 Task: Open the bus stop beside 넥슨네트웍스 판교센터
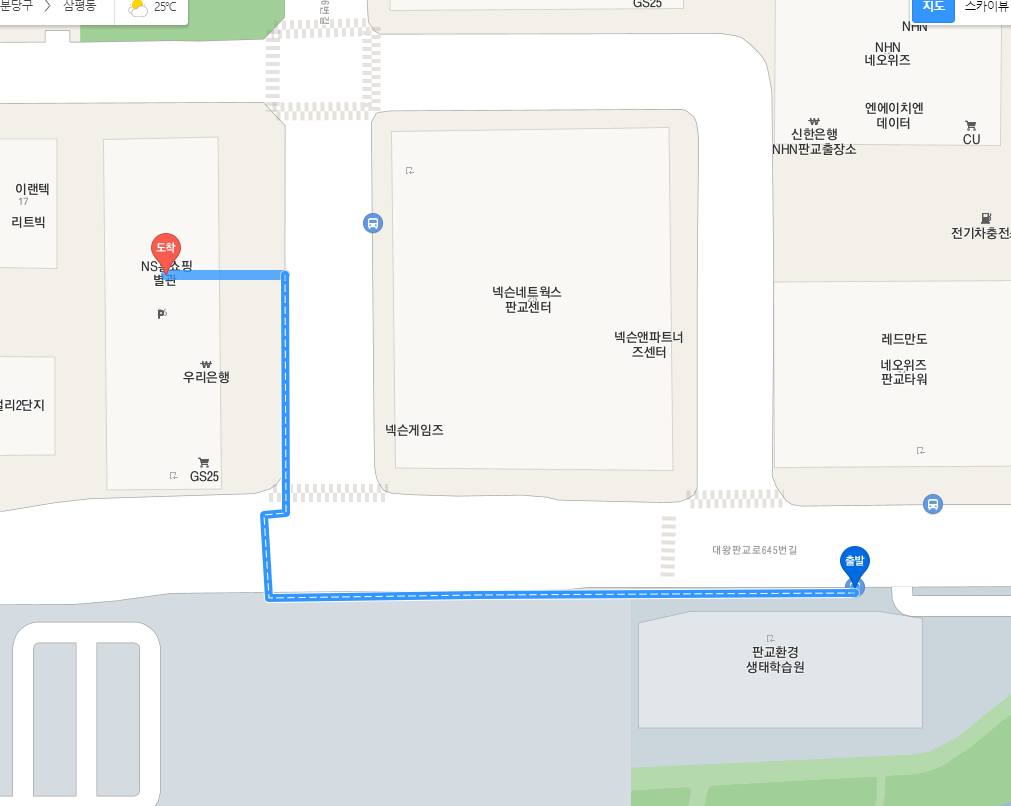[373, 223]
